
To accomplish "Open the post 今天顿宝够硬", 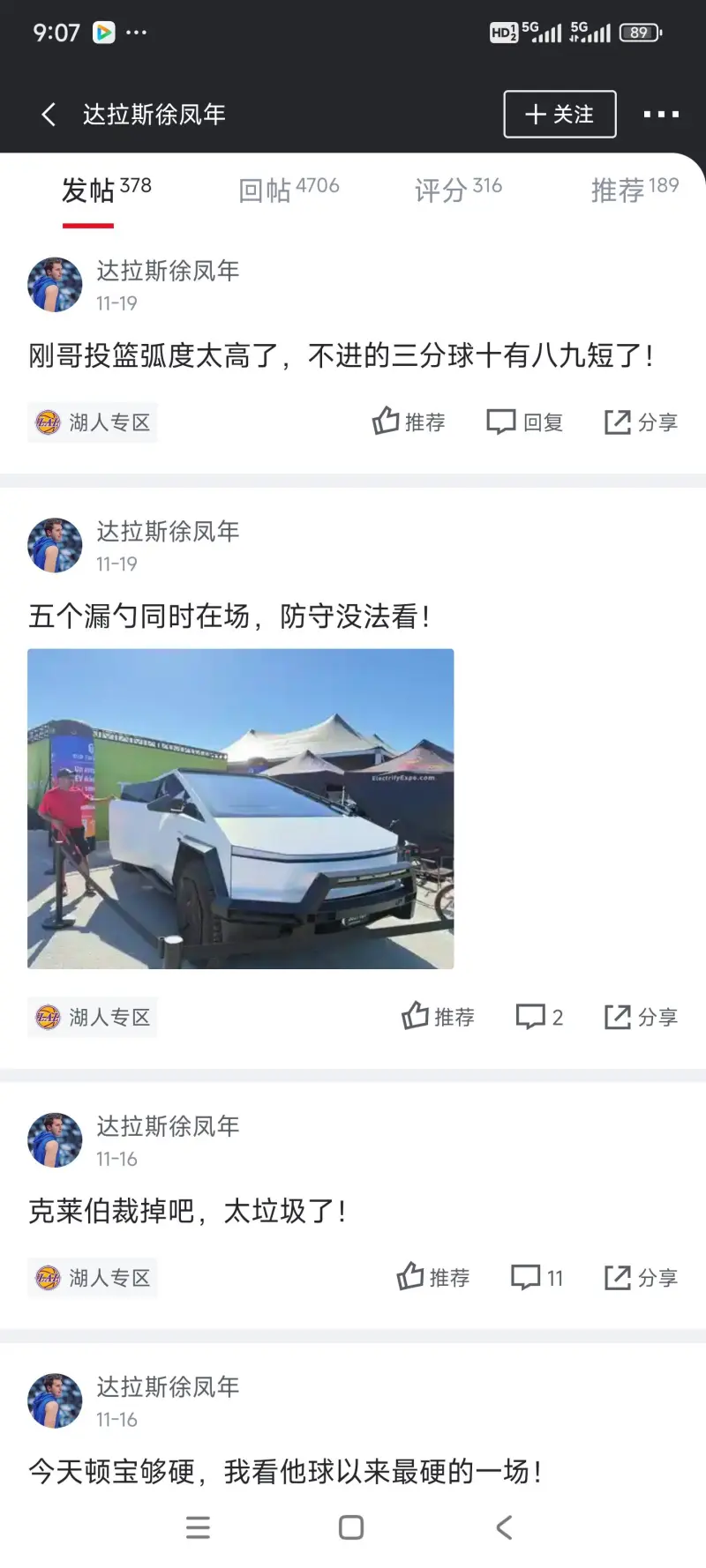I will (x=284, y=1471).
